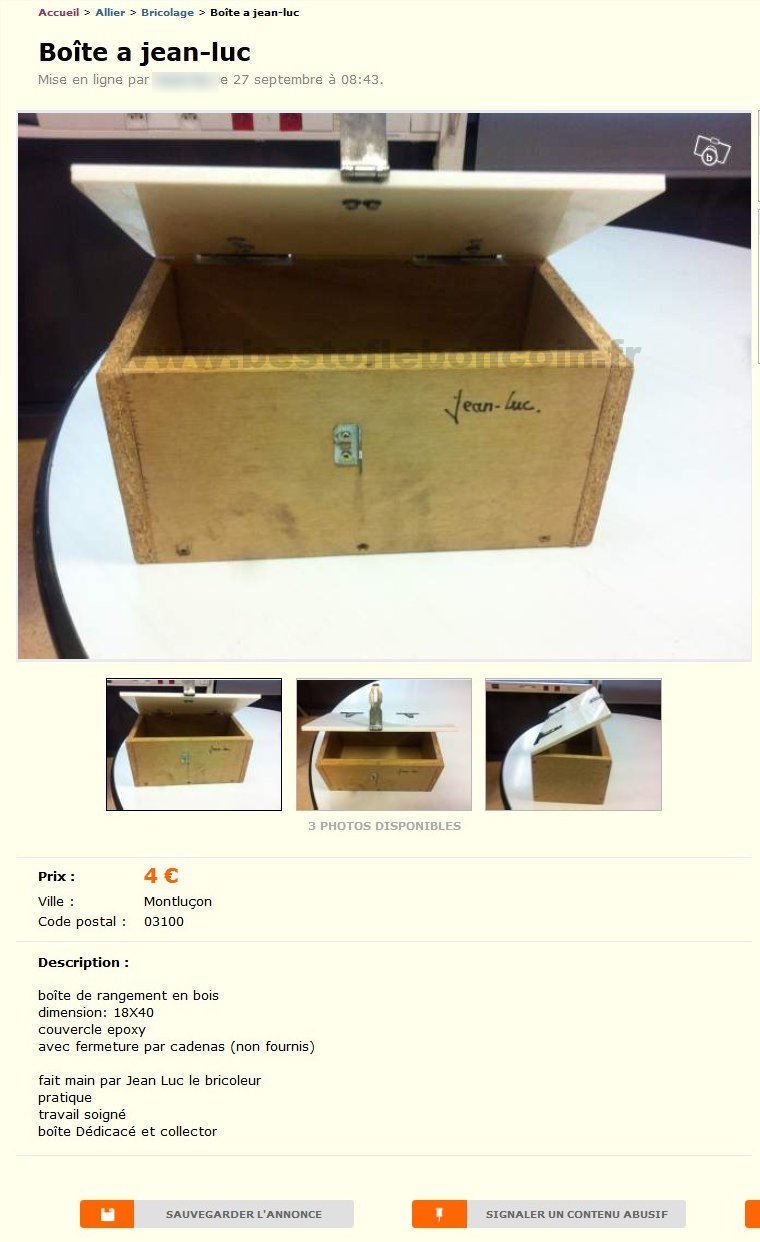
Task: Enlarge the main box photo
Action: coord(384,385)
